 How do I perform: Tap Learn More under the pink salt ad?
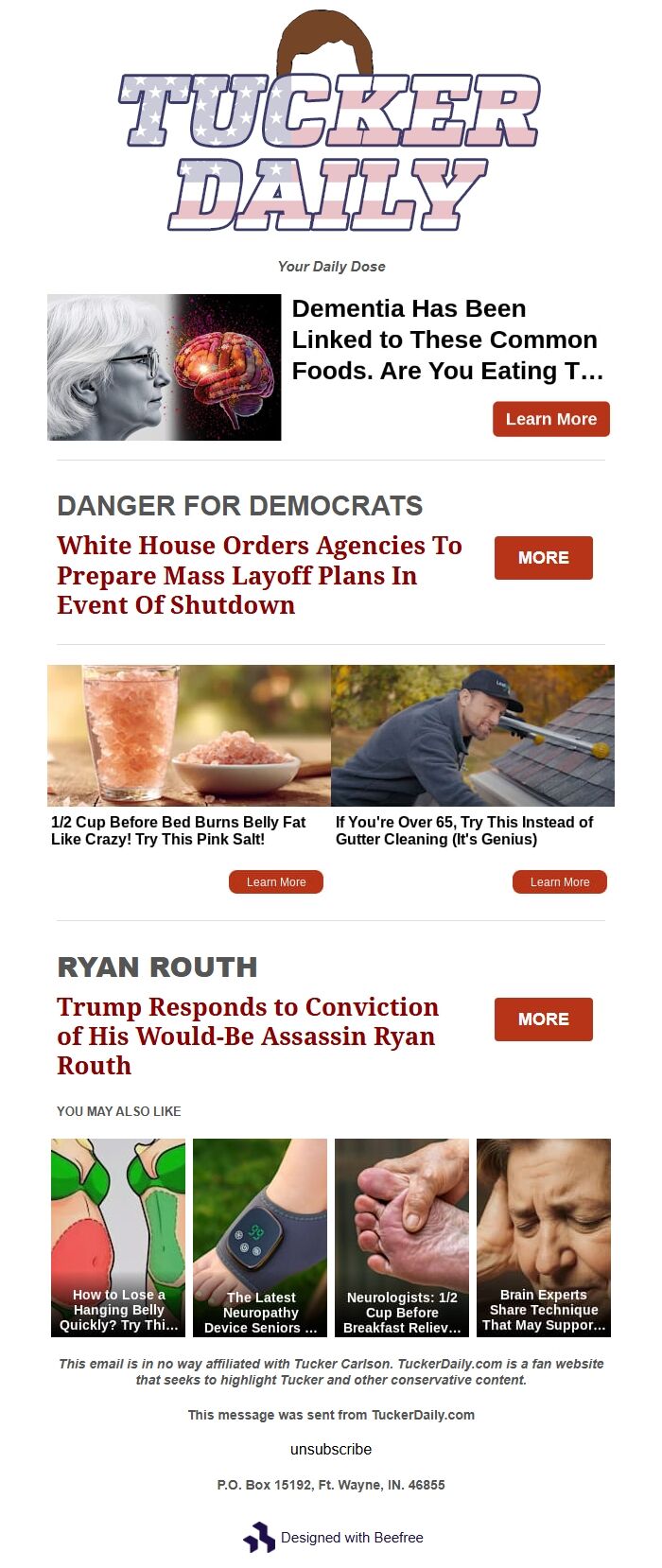[275, 882]
